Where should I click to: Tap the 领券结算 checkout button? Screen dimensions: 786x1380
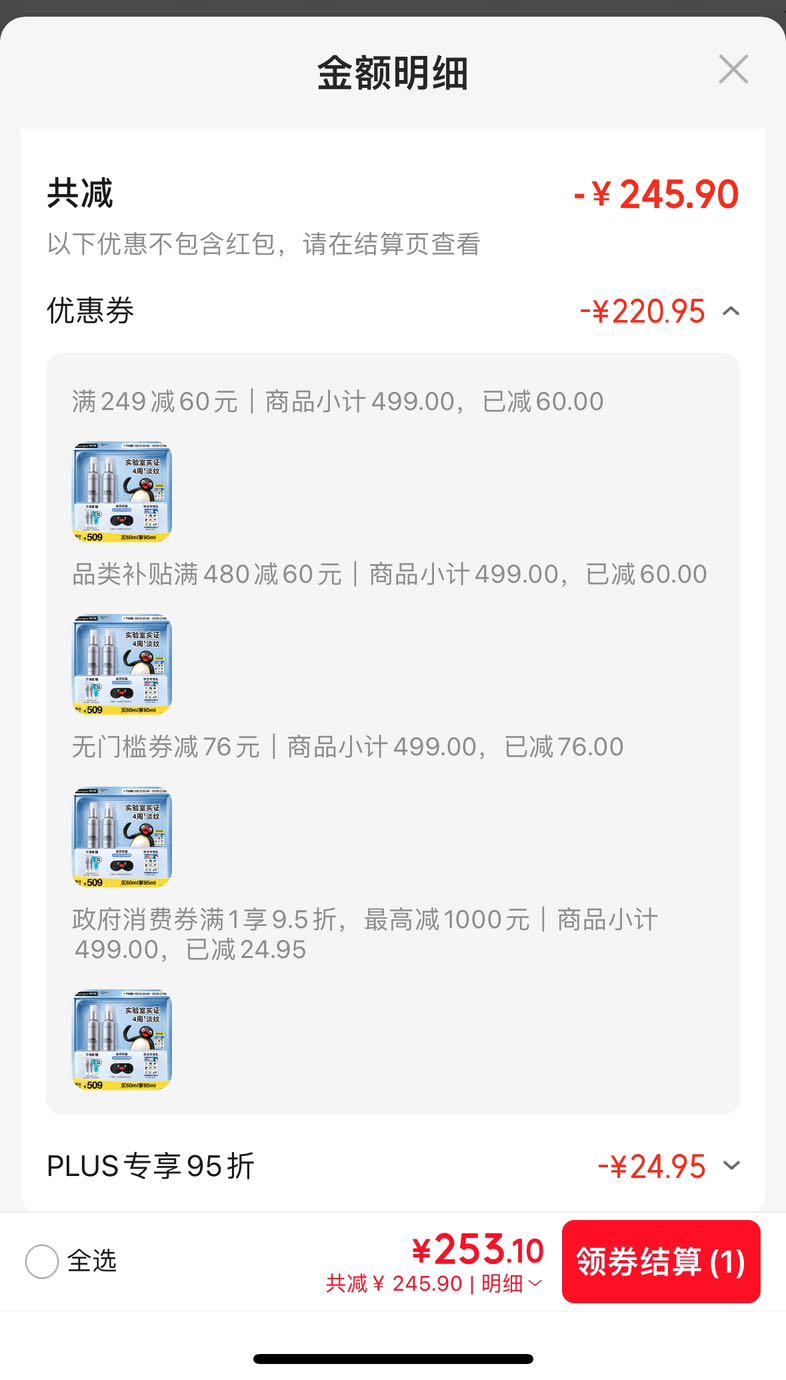click(x=661, y=1261)
